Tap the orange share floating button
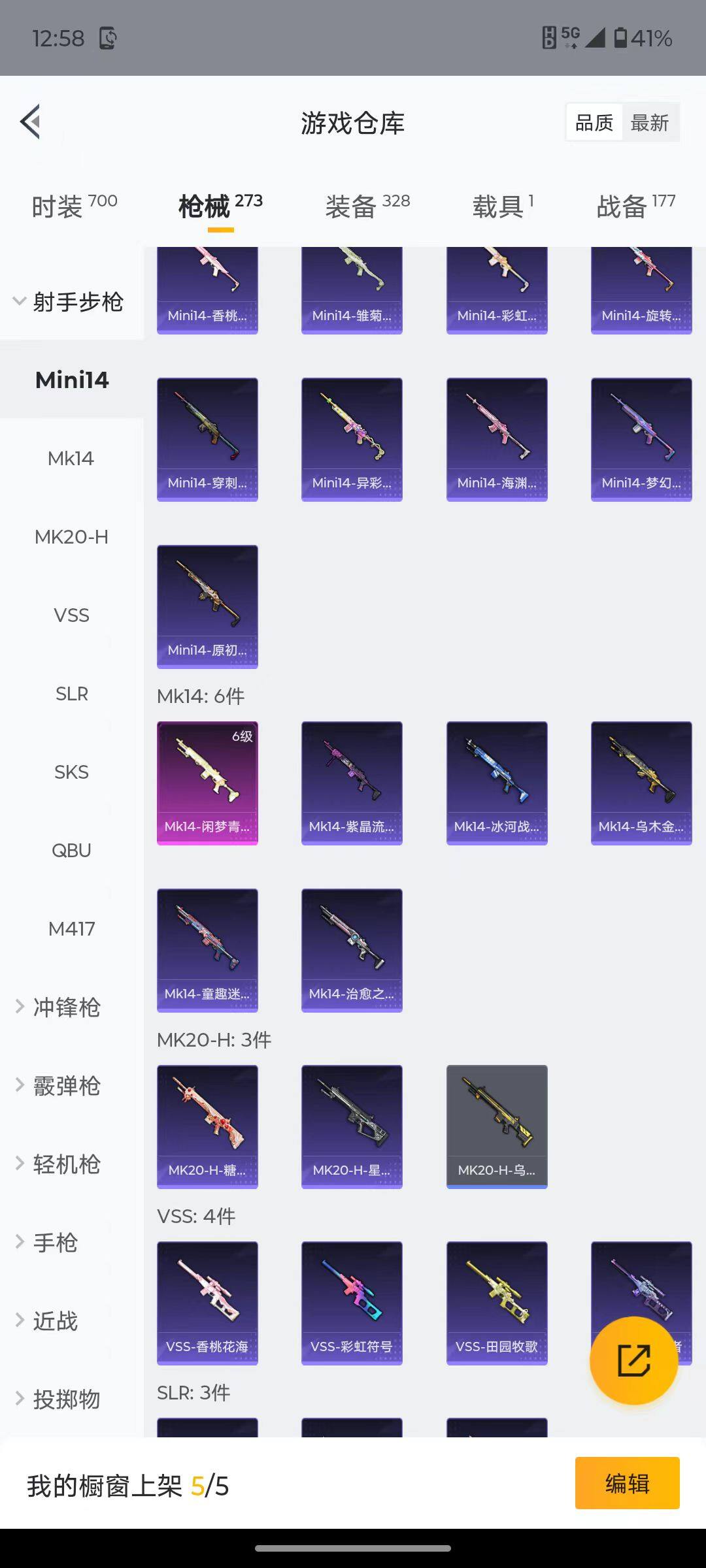The width and height of the screenshot is (706, 1568). pyautogui.click(x=633, y=1360)
